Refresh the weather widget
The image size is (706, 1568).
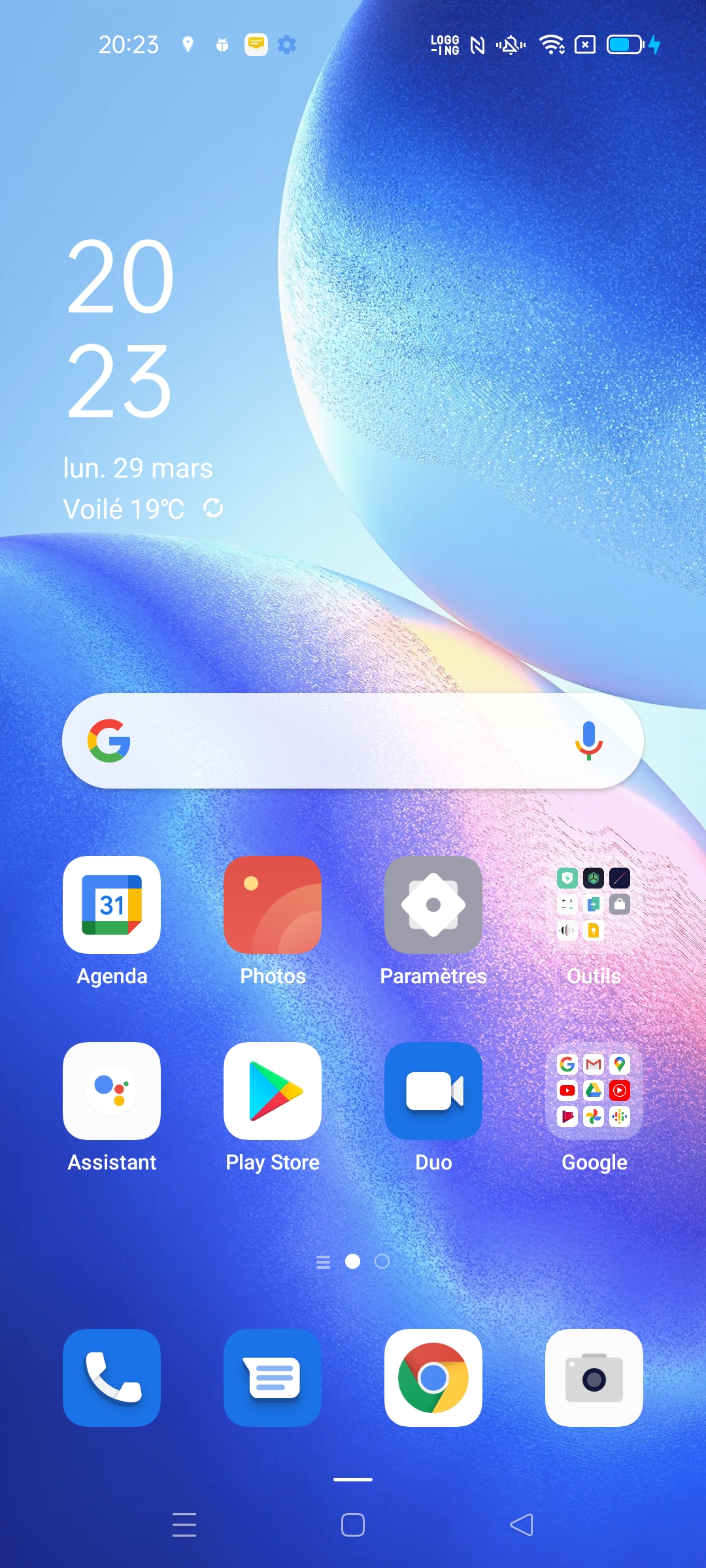[213, 508]
